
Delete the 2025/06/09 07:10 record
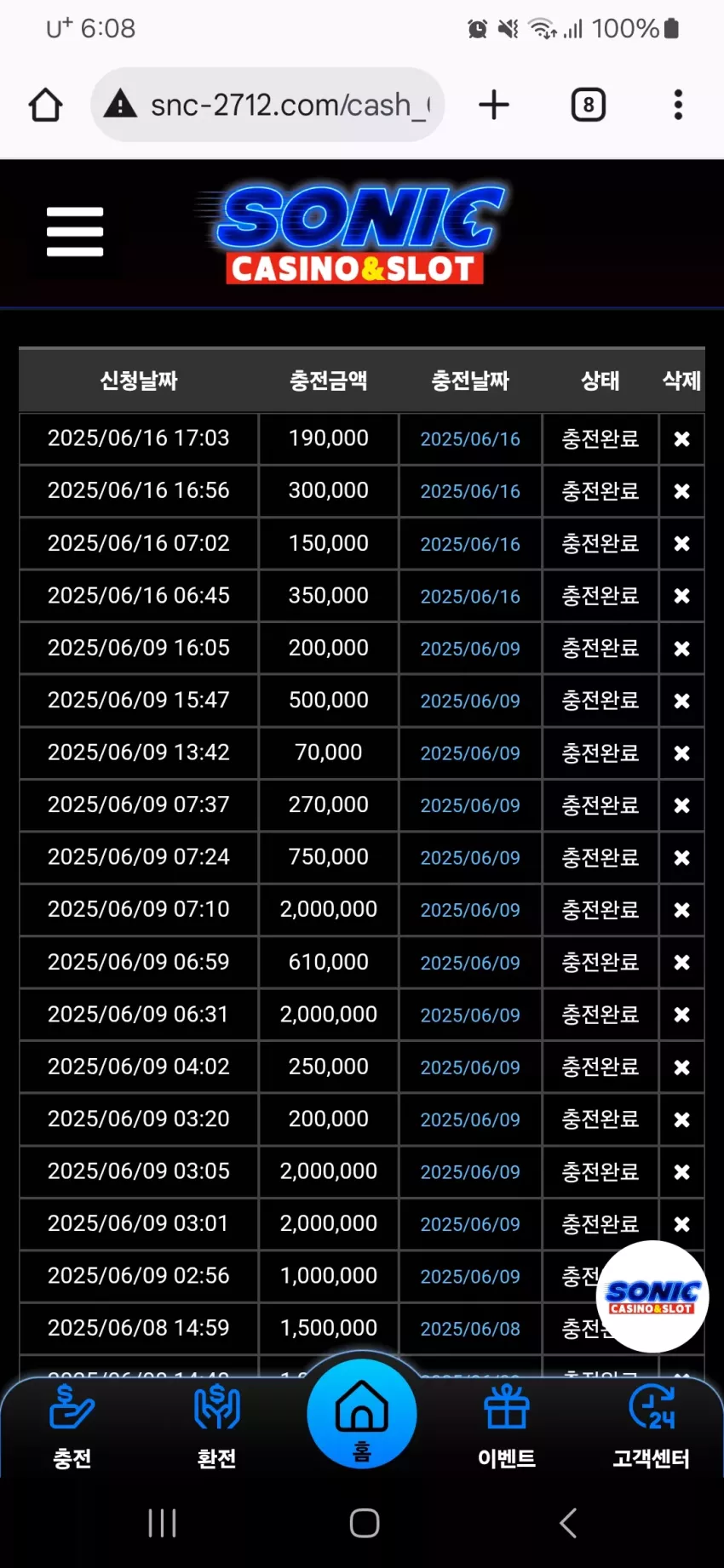click(681, 910)
